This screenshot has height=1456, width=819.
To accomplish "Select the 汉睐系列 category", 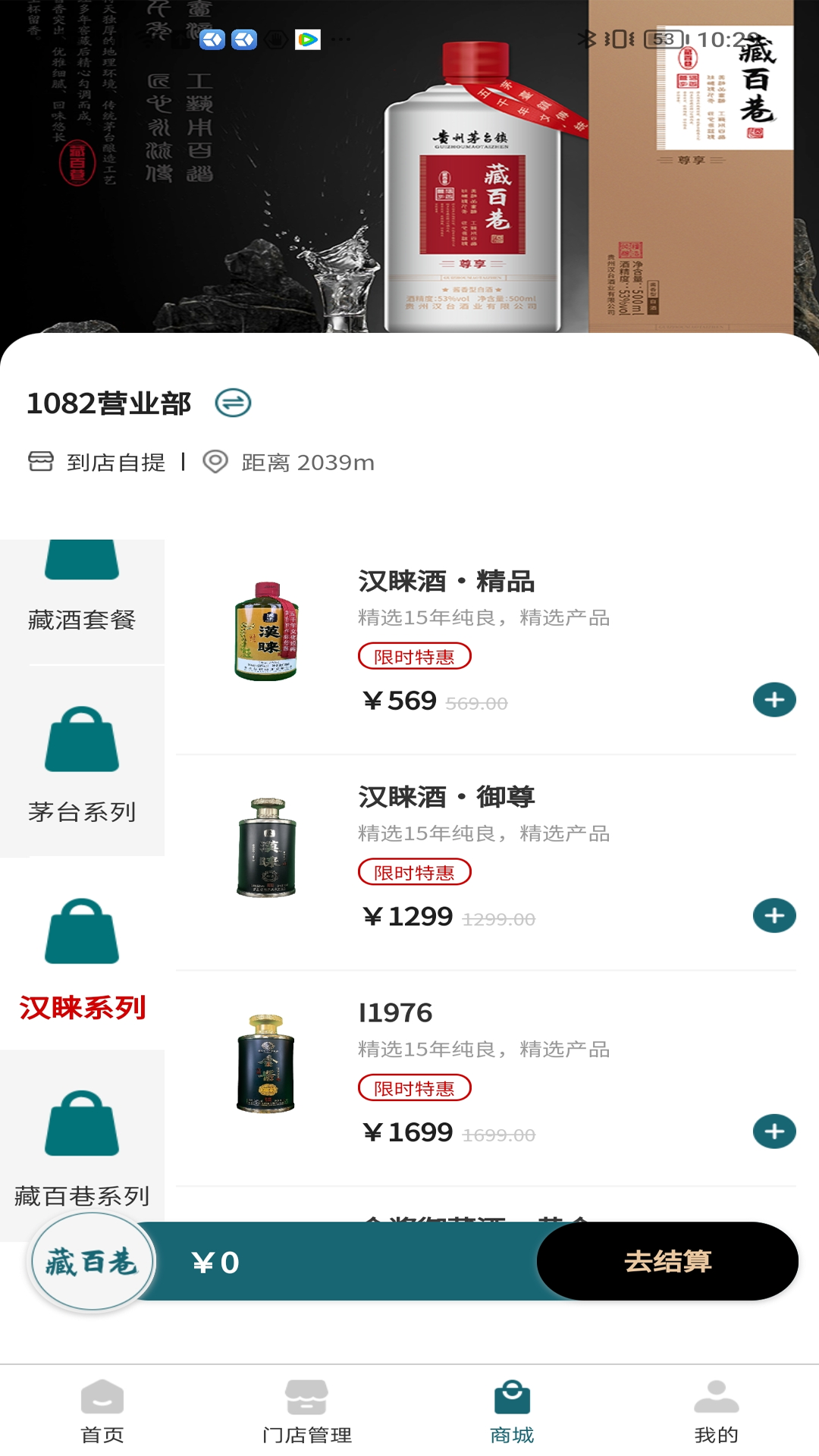I will pyautogui.click(x=82, y=957).
